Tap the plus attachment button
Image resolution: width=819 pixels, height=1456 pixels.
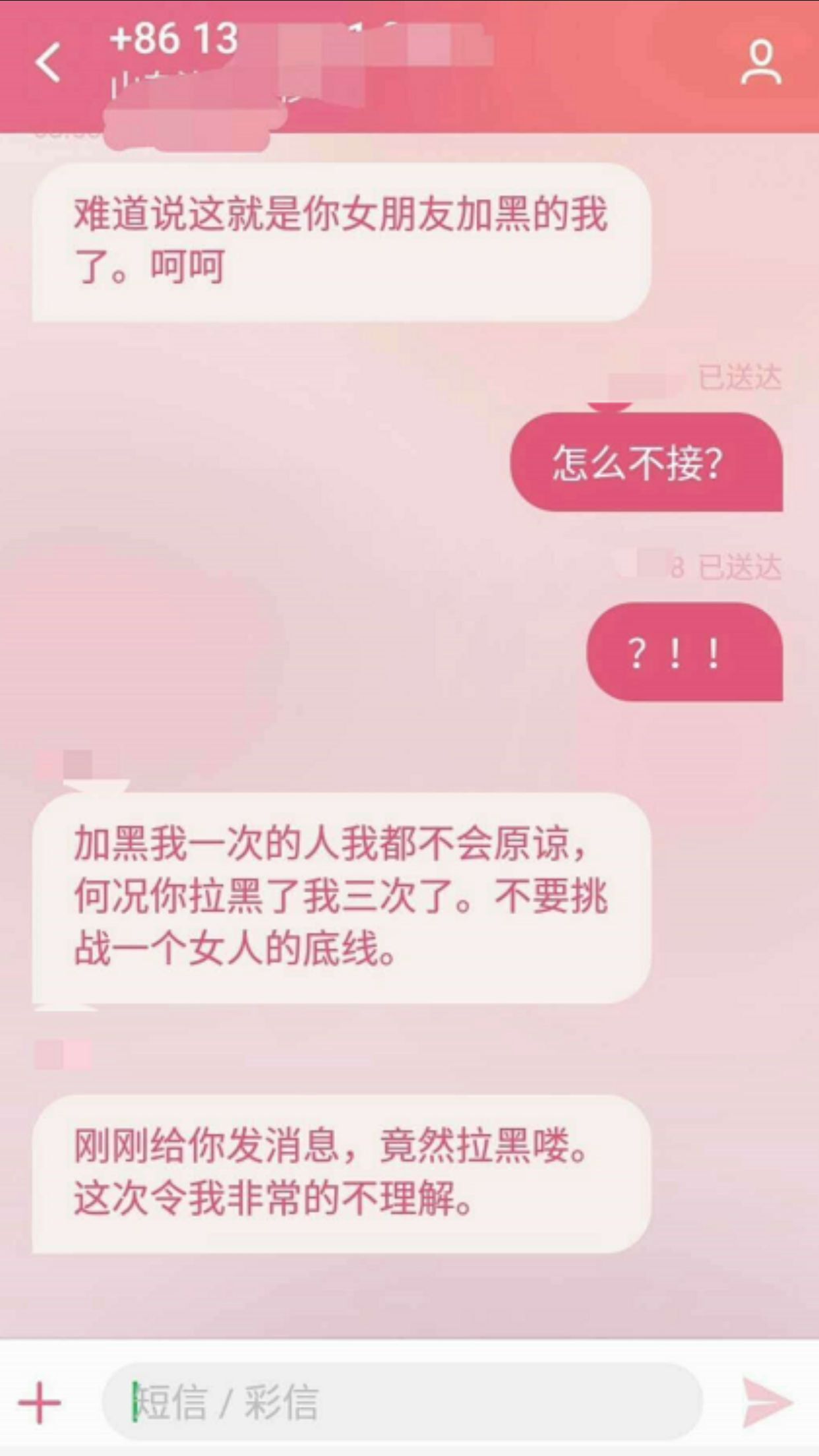click(40, 1403)
